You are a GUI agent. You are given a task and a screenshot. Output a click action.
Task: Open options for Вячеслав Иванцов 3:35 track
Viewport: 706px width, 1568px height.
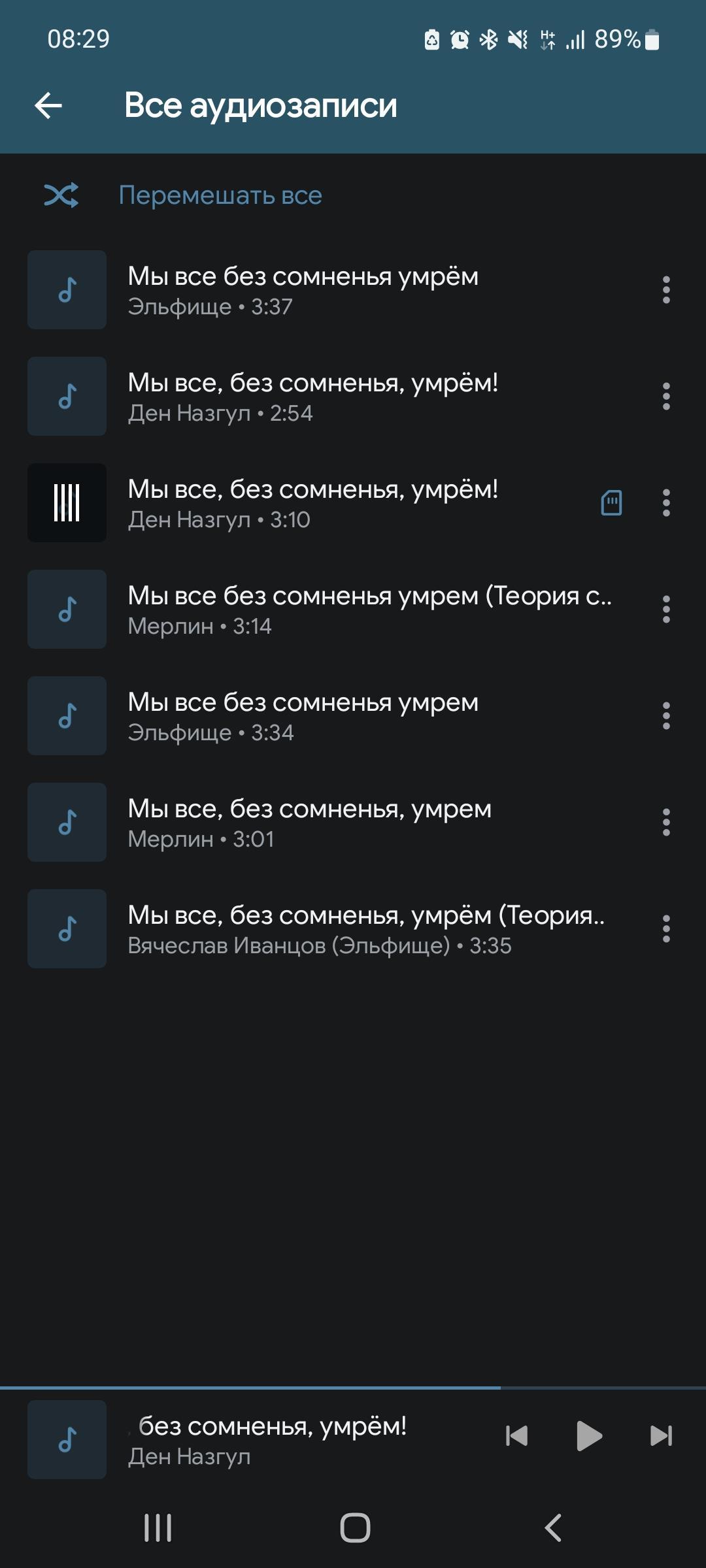[x=665, y=929]
